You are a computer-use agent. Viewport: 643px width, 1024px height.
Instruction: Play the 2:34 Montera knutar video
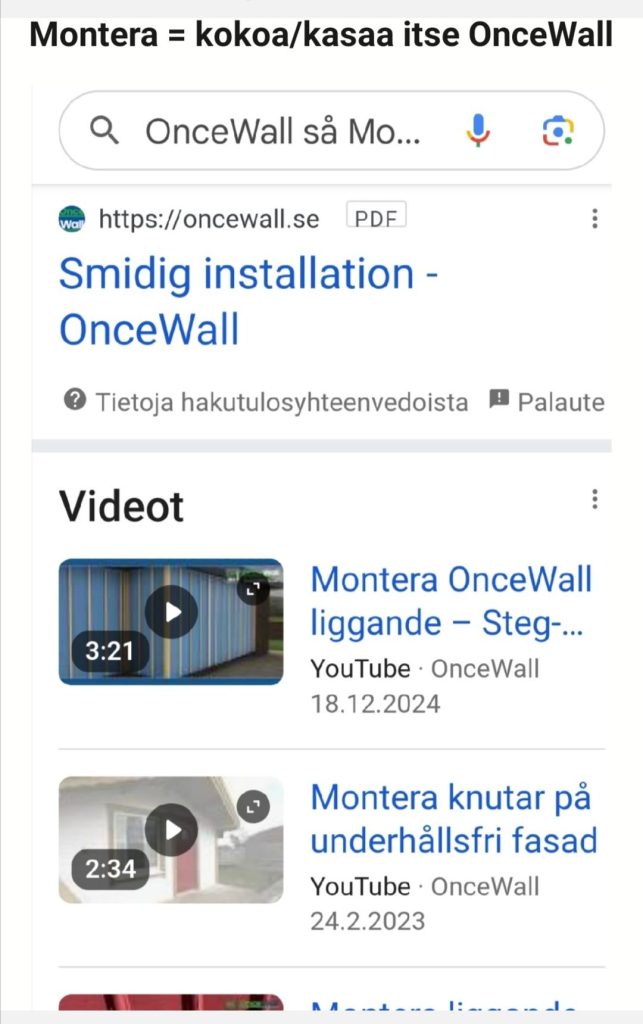coord(171,830)
